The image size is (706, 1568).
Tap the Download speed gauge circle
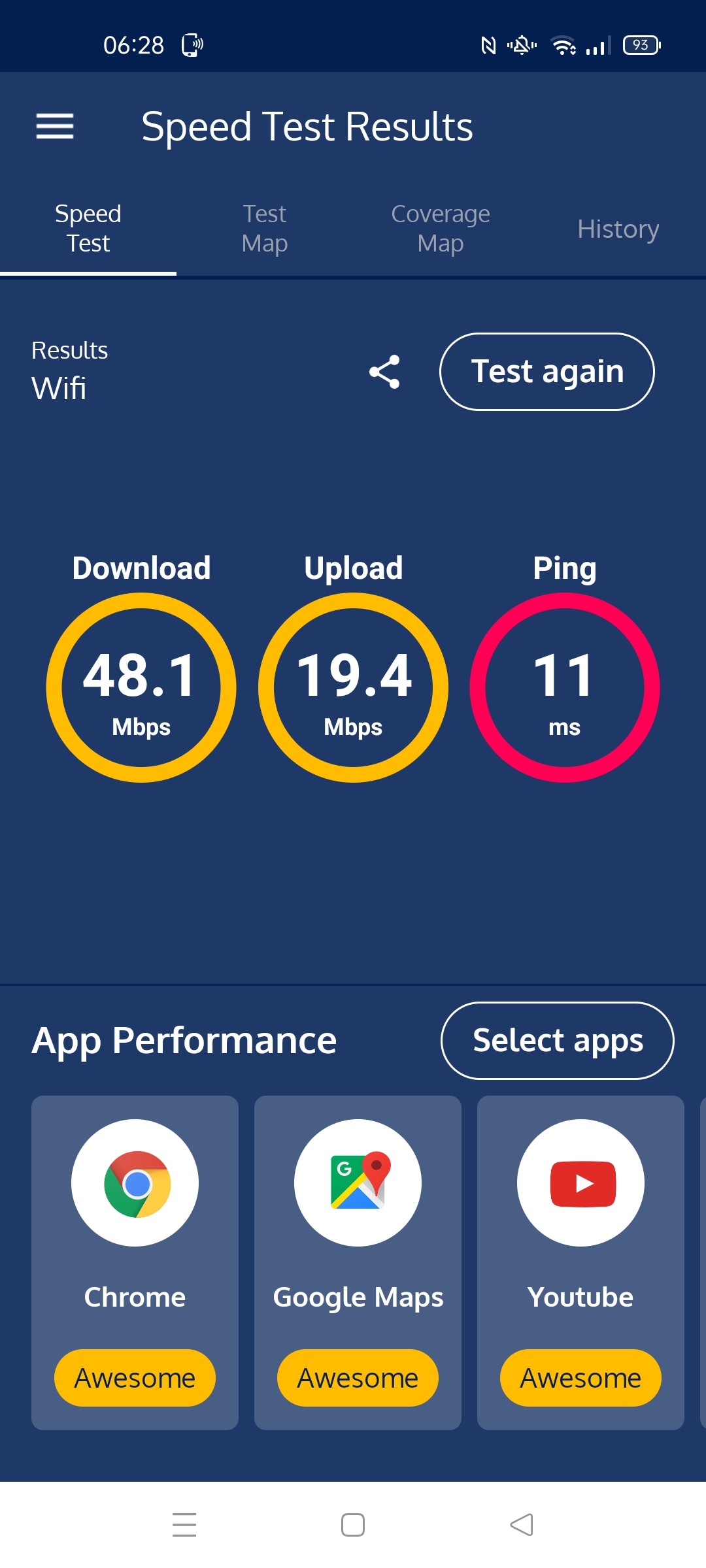click(141, 687)
